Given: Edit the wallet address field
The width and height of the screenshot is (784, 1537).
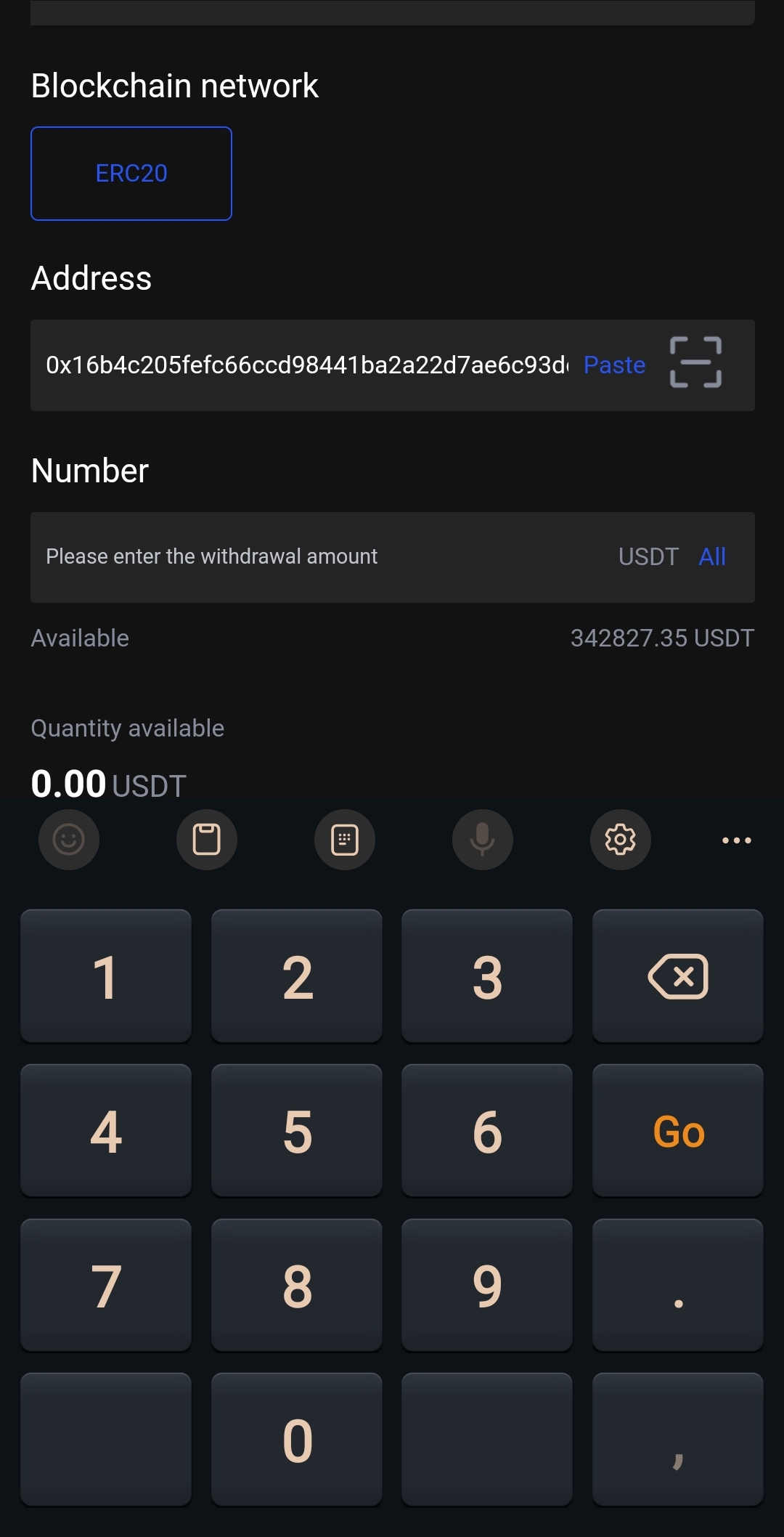Looking at the screenshot, I should (305, 365).
